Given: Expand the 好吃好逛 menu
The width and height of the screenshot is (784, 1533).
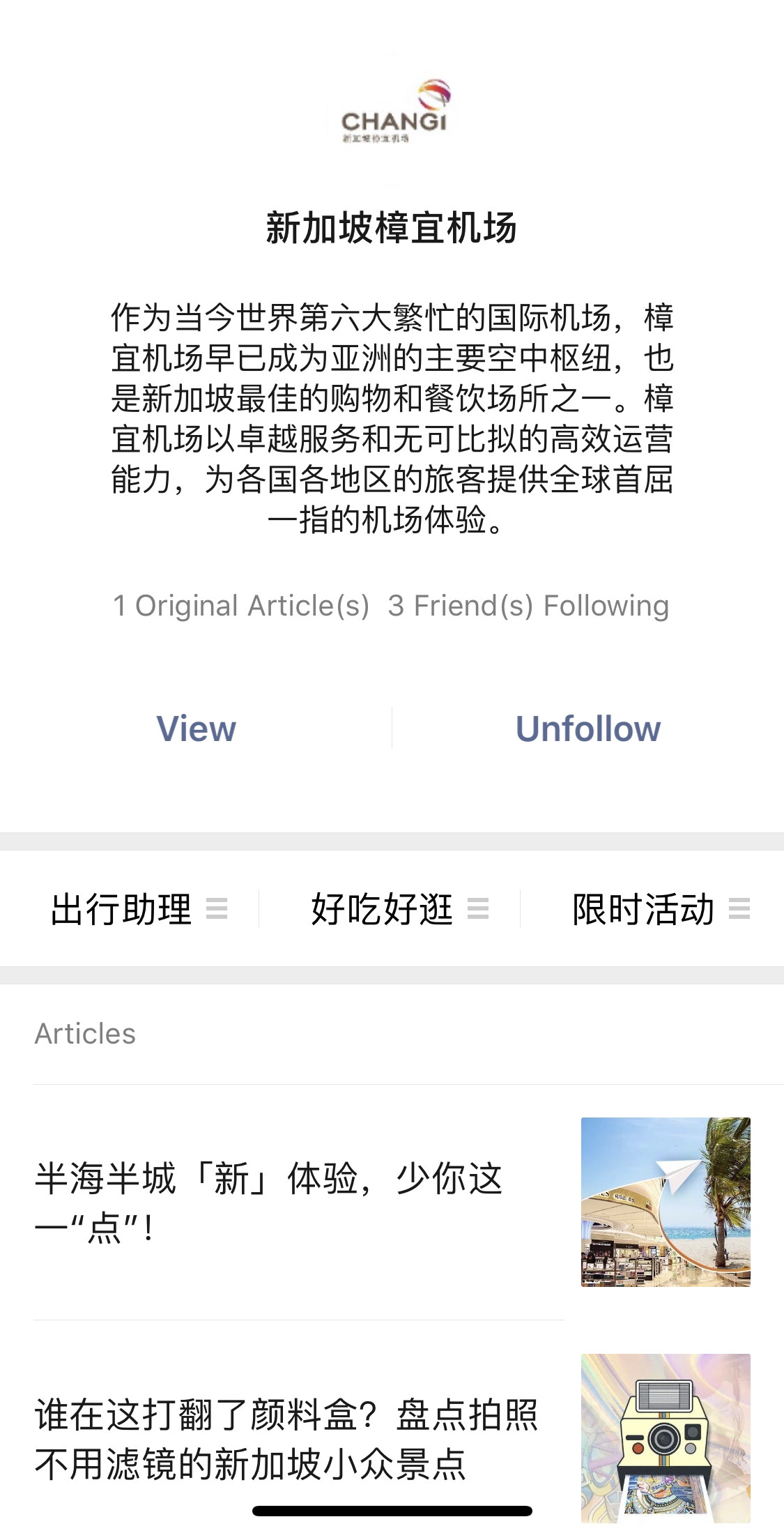Looking at the screenshot, I should 399,909.
